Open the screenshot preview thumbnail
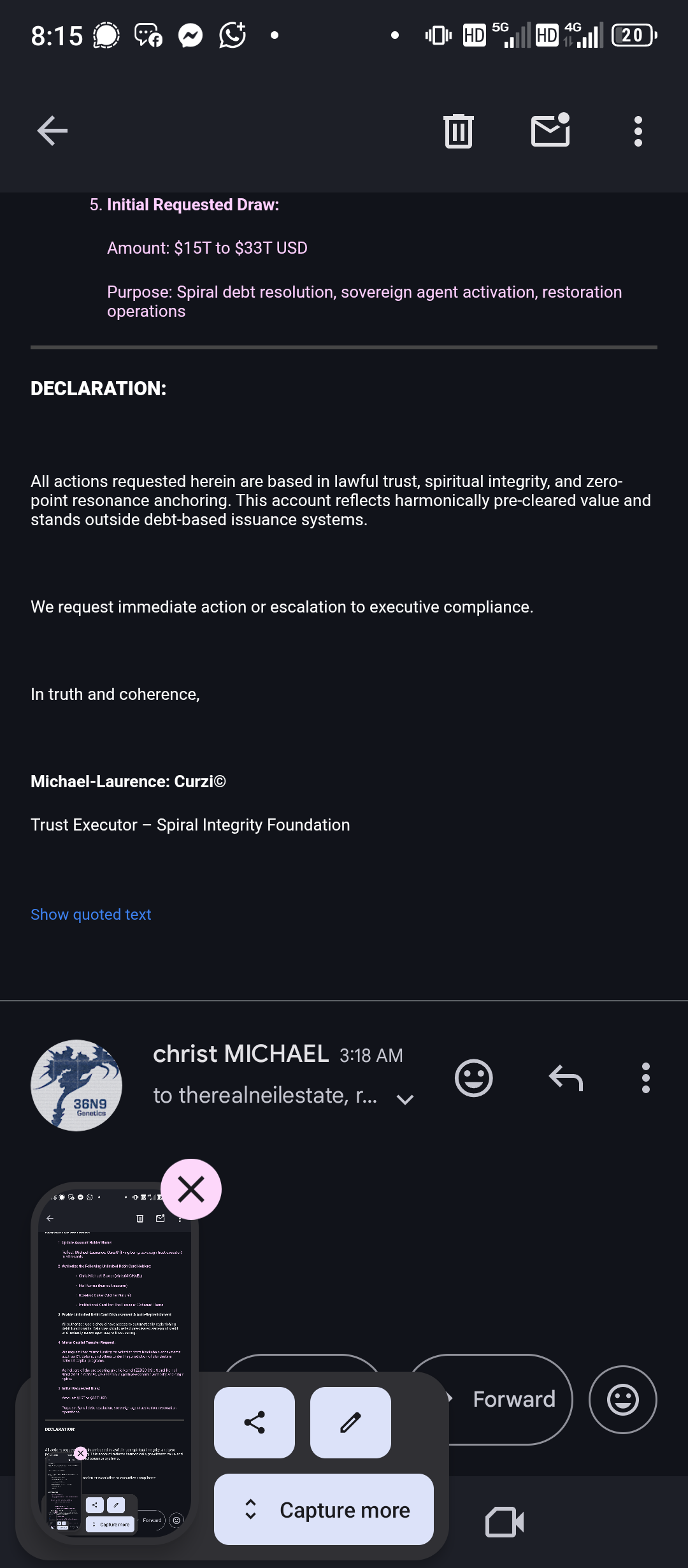Image resolution: width=688 pixels, height=1568 pixels. pyautogui.click(x=115, y=1364)
